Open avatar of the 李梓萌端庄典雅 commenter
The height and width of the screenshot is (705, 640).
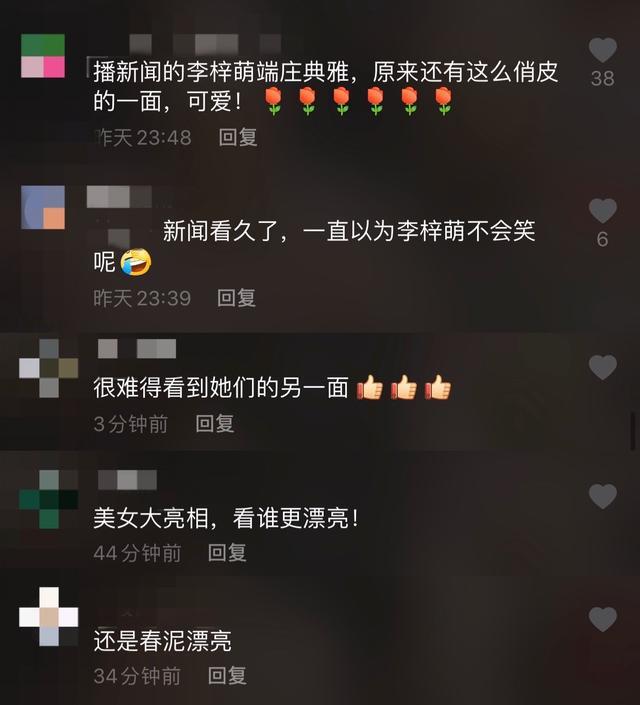[x=43, y=56]
